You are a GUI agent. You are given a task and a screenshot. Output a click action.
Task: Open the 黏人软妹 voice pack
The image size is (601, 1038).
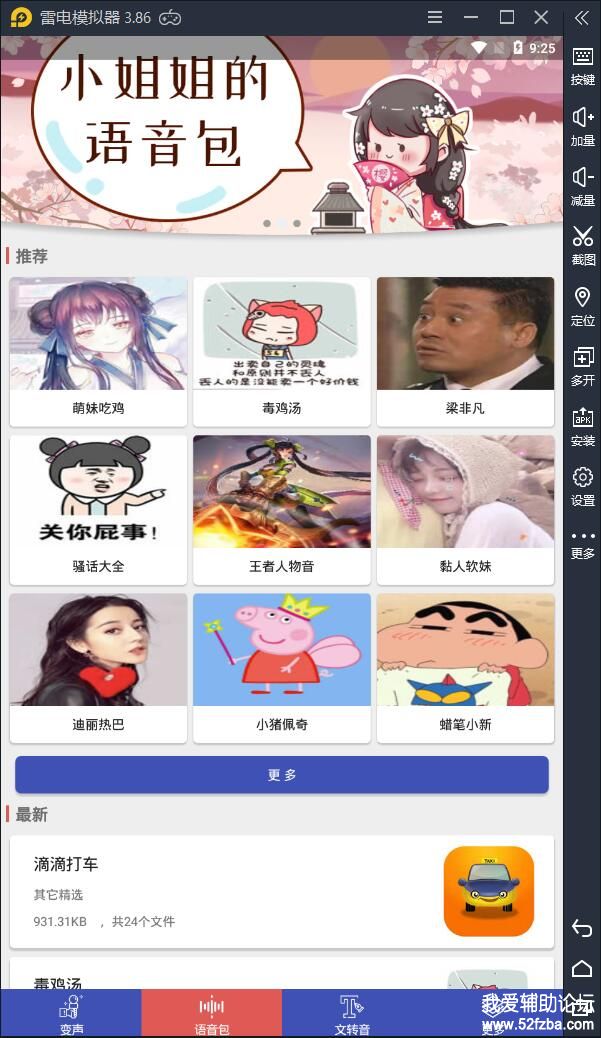tap(465, 508)
